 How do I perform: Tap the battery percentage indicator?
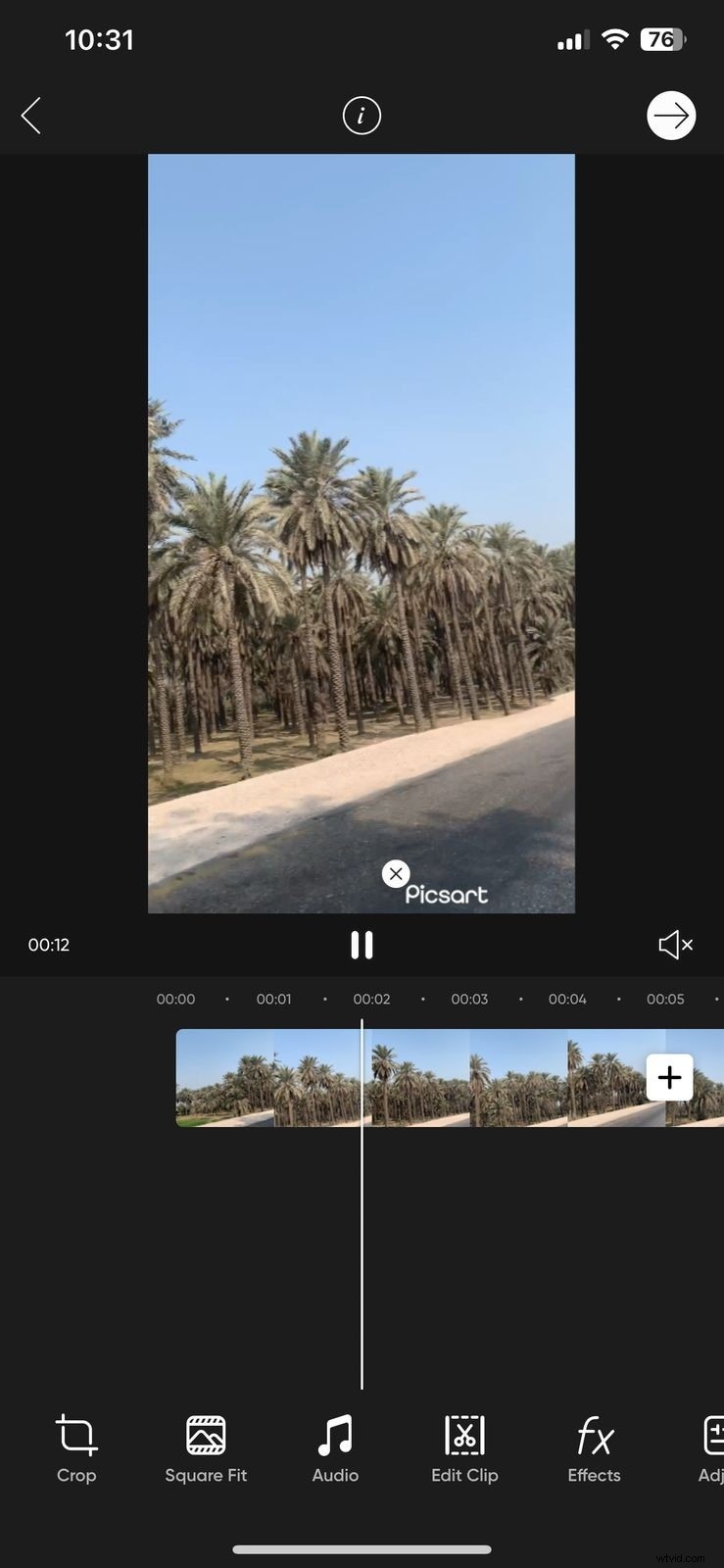click(x=660, y=39)
